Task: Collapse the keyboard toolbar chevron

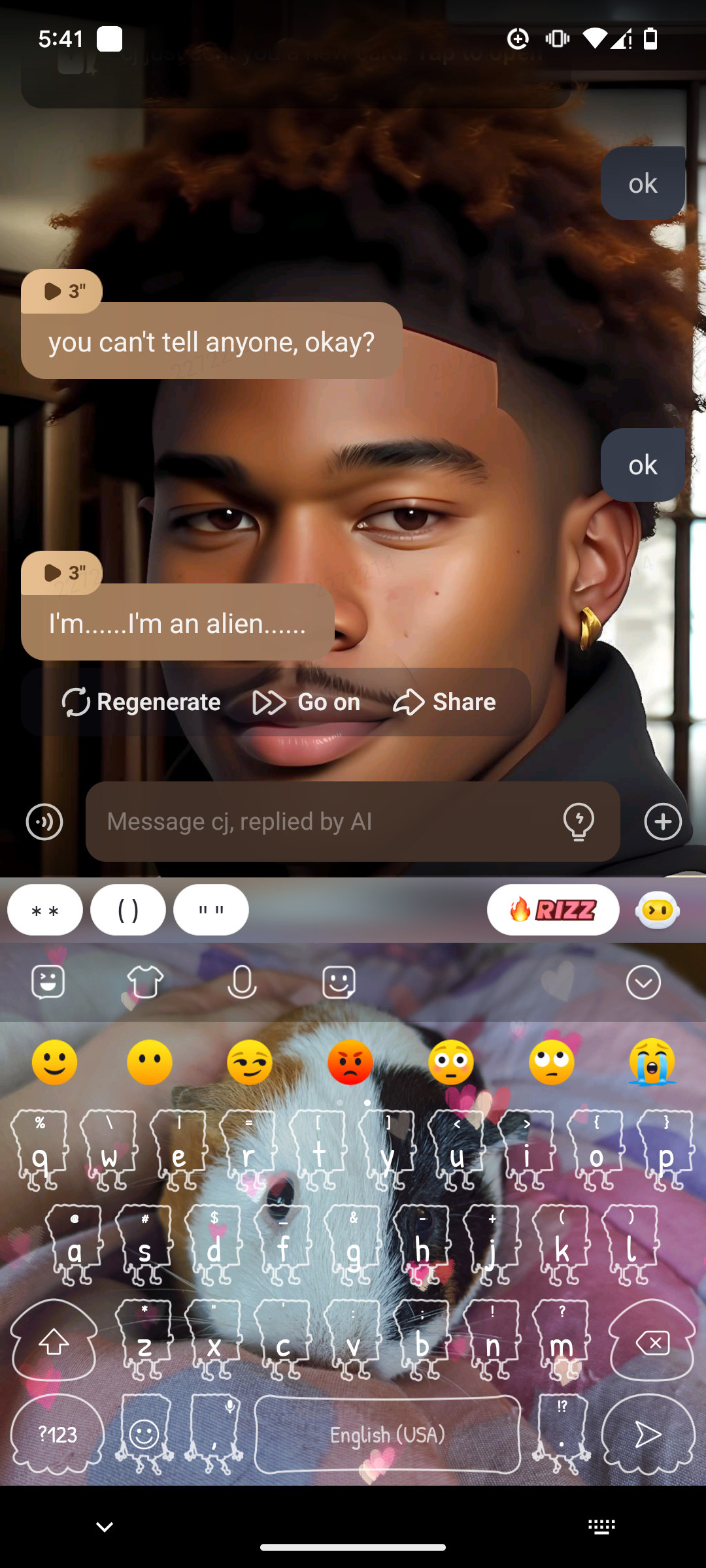Action: tap(643, 982)
